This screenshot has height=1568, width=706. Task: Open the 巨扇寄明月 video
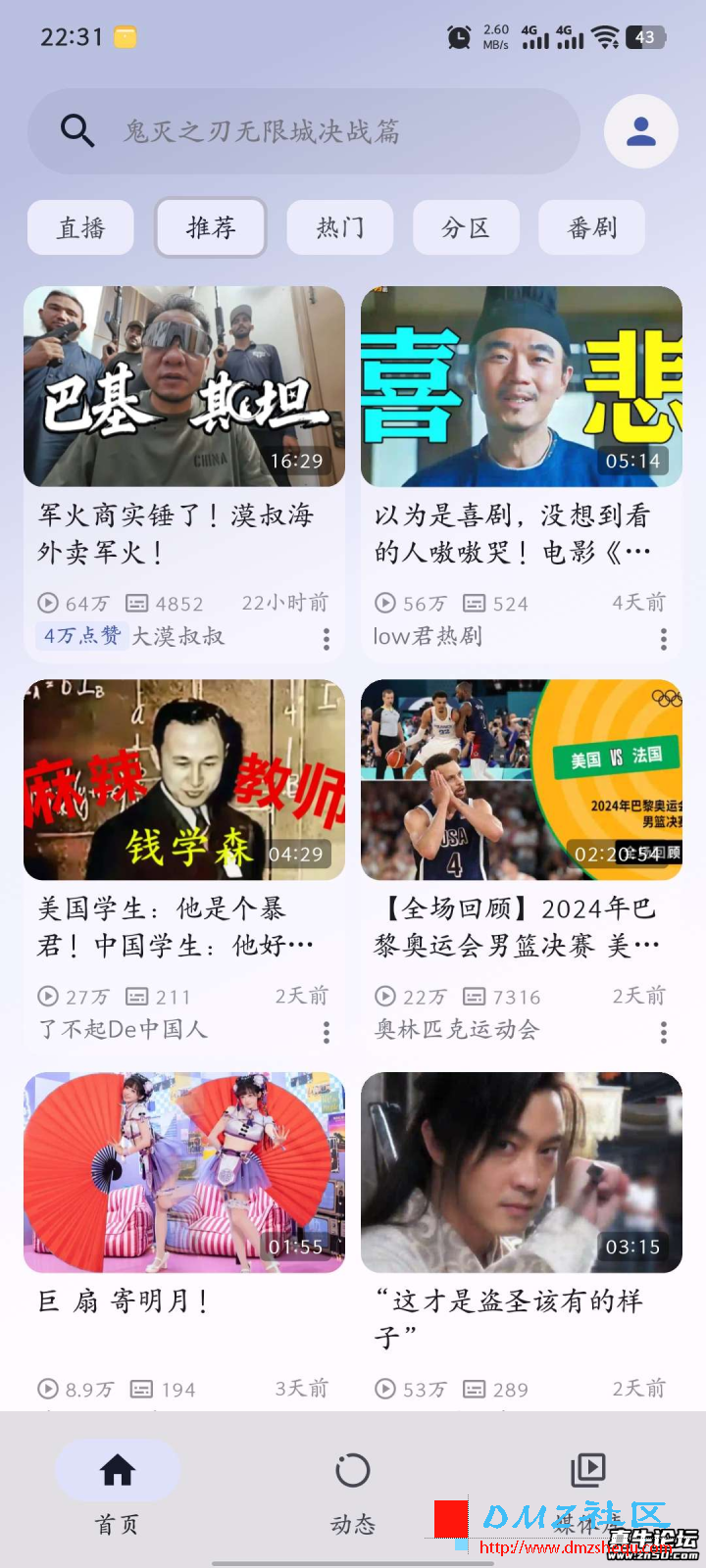point(184,1173)
